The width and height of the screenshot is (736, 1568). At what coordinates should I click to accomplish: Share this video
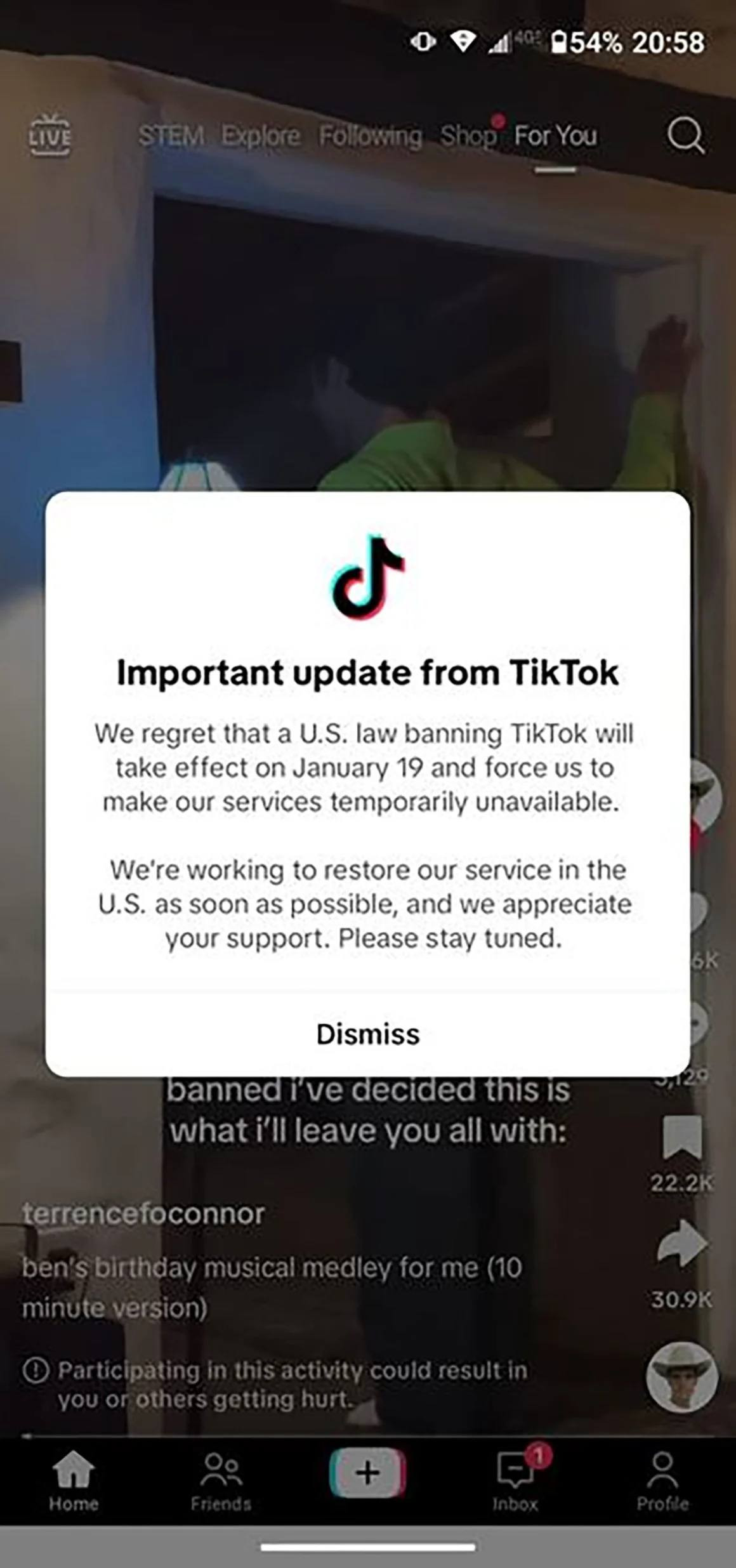pos(682,1243)
